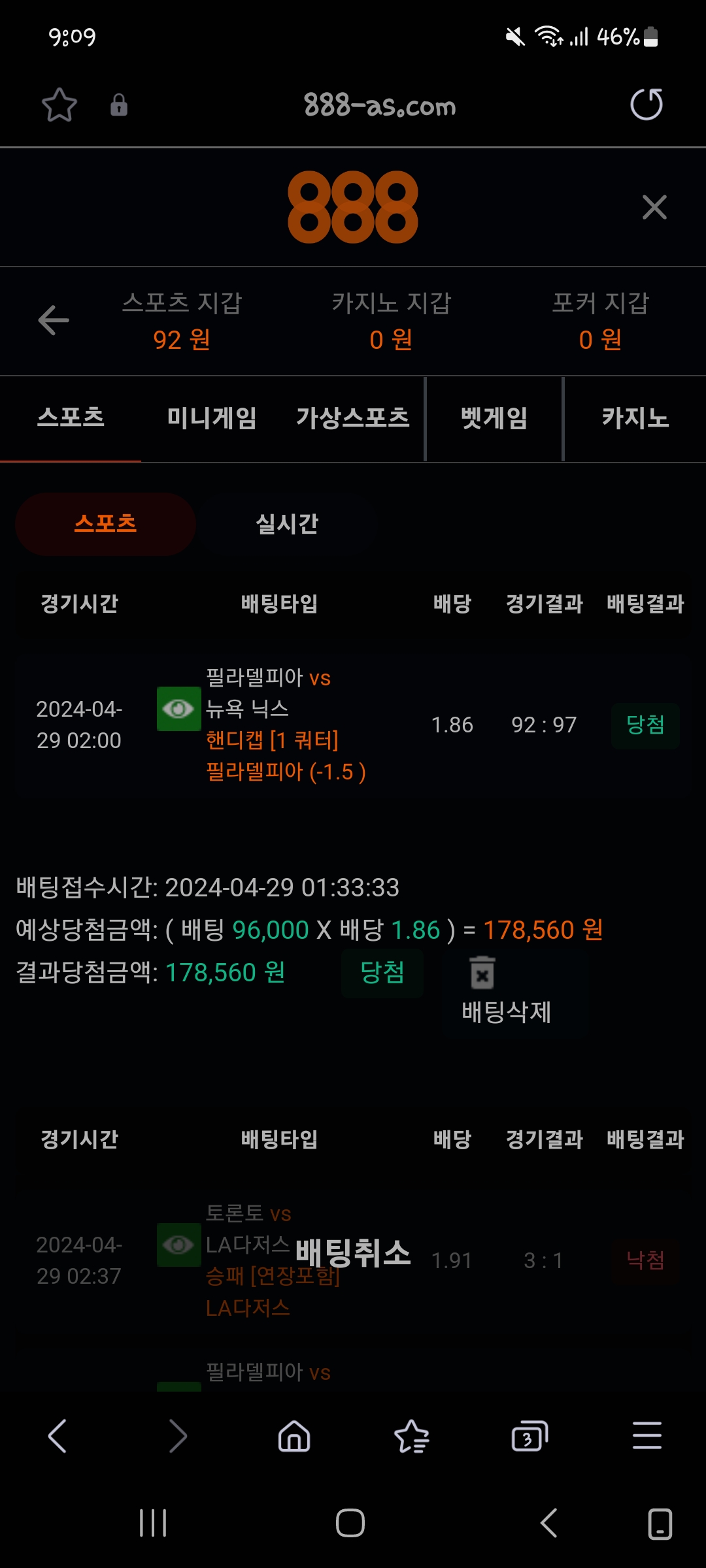The image size is (706, 1568).
Task: Tap the 888-as.com address bar
Action: point(379,105)
